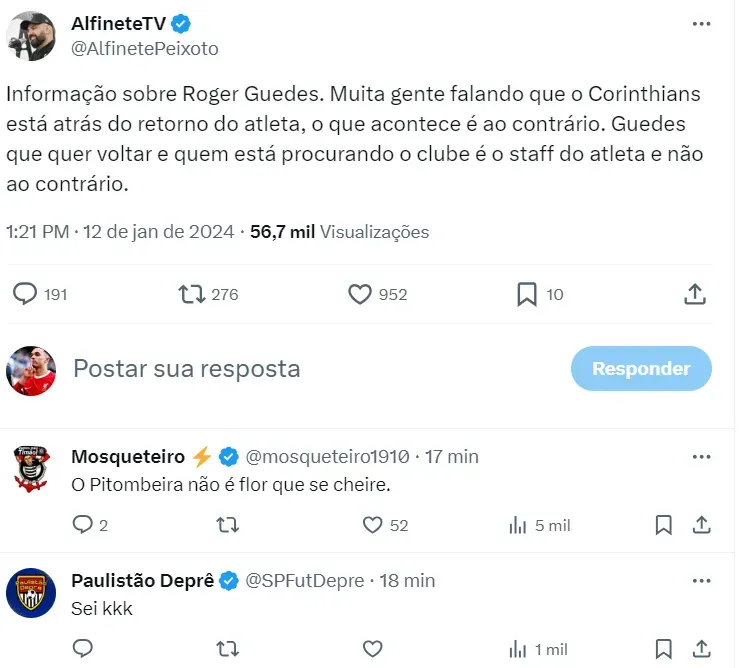Share AlfineteTV's post
The height and width of the screenshot is (668, 742).
[x=696, y=294]
